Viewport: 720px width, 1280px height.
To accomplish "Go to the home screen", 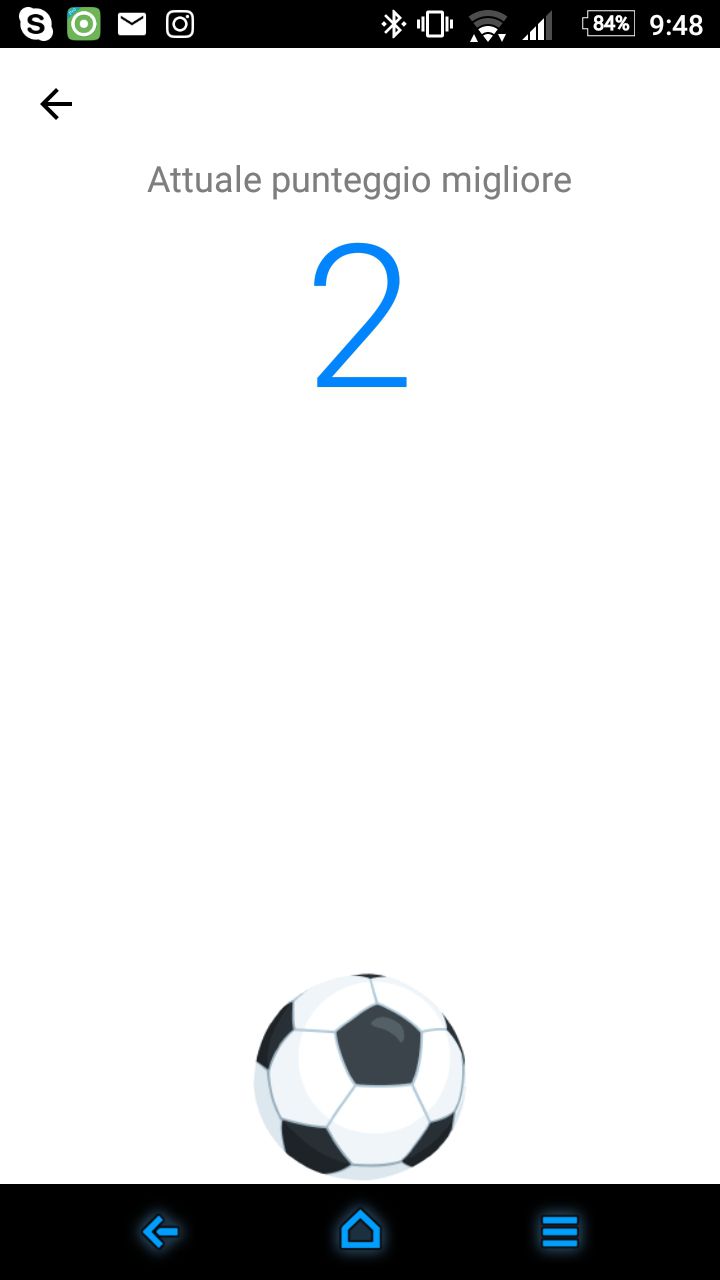I will [x=360, y=1230].
